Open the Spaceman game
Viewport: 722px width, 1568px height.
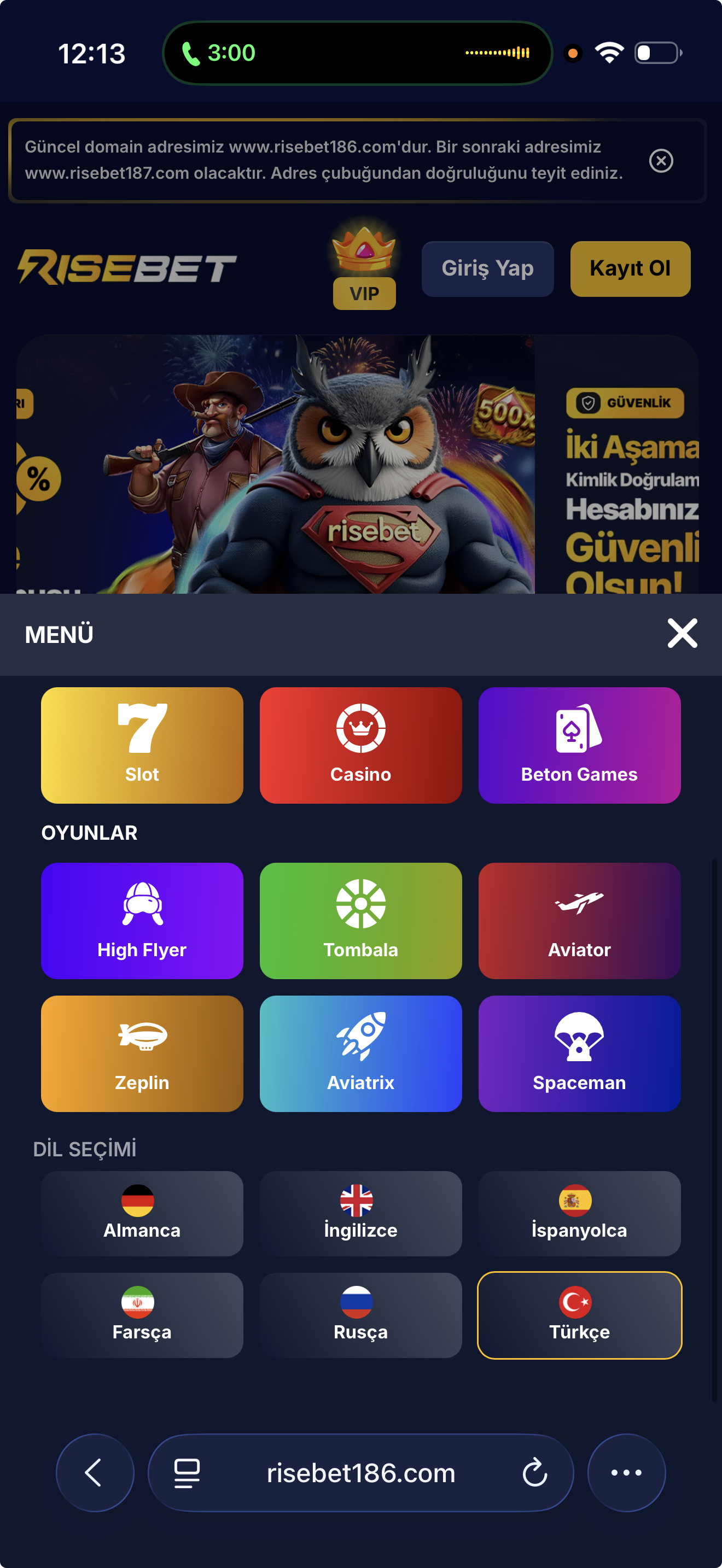[579, 1053]
